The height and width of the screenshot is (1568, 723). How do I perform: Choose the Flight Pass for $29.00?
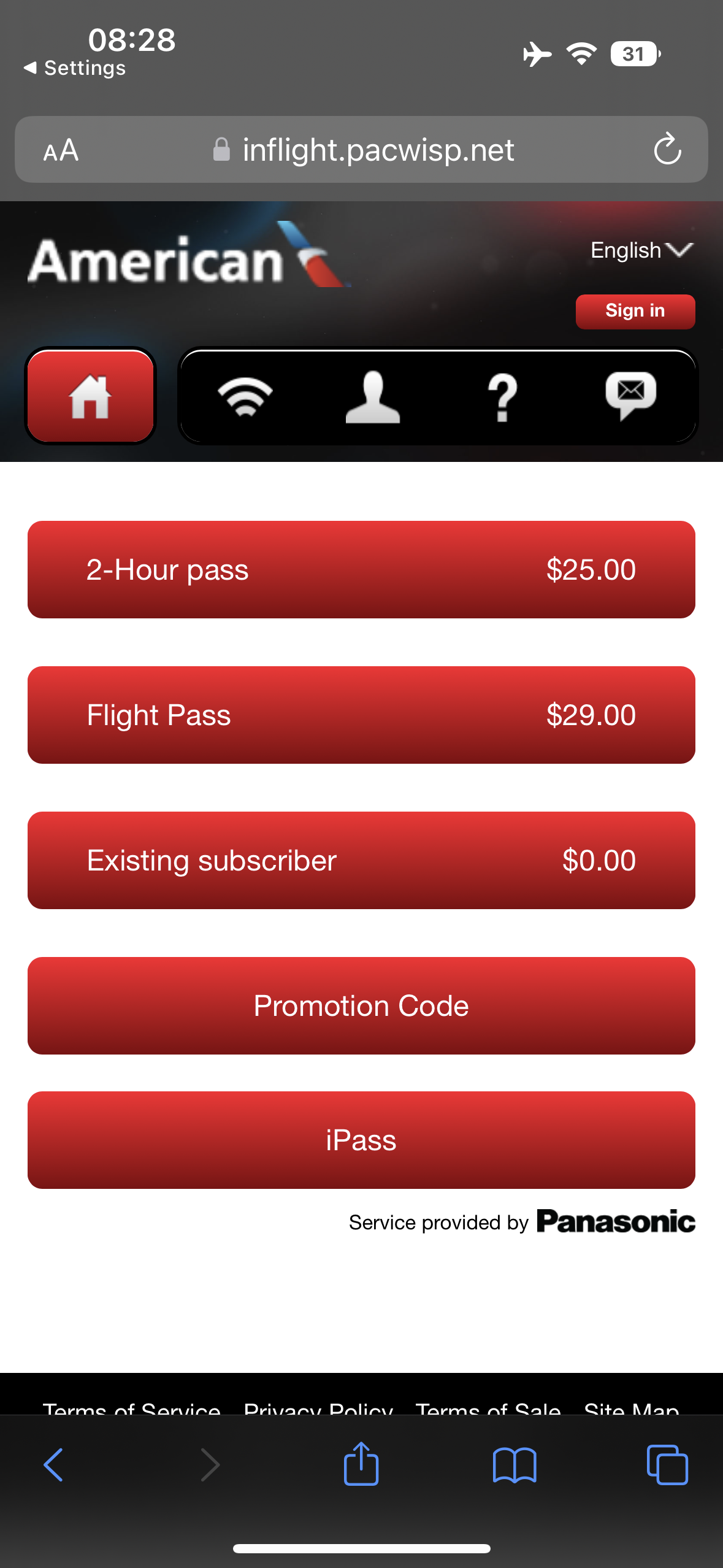[361, 715]
